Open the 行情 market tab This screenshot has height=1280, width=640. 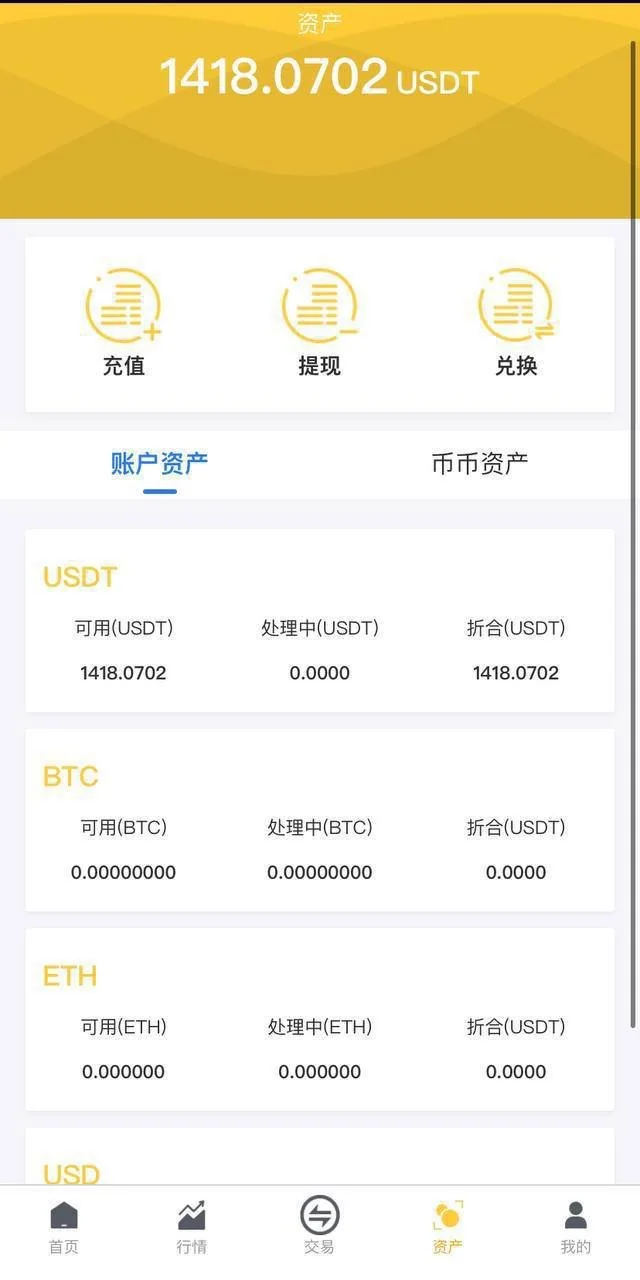click(x=192, y=1227)
